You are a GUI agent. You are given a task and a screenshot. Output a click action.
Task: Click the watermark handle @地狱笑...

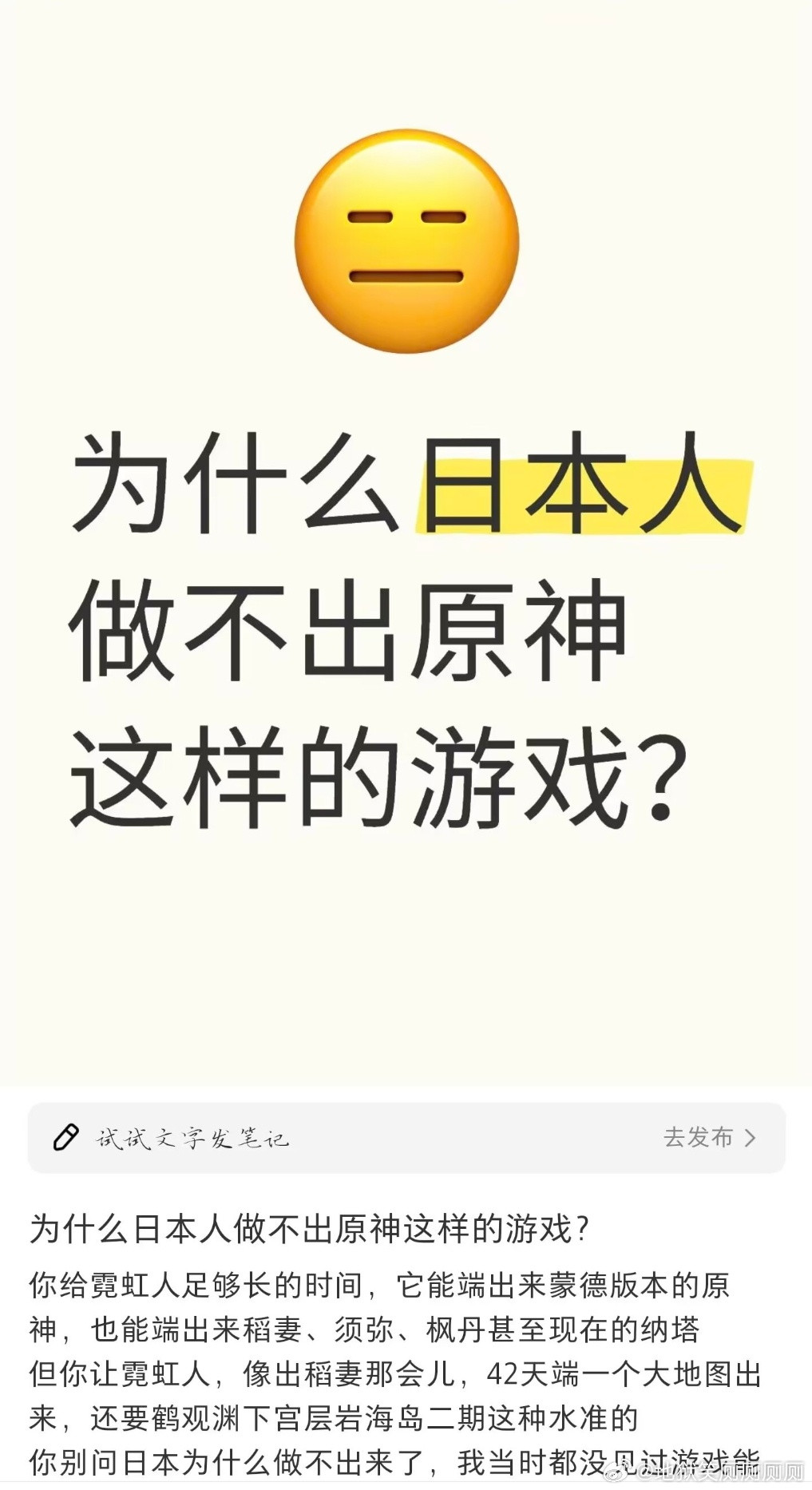[703, 1473]
